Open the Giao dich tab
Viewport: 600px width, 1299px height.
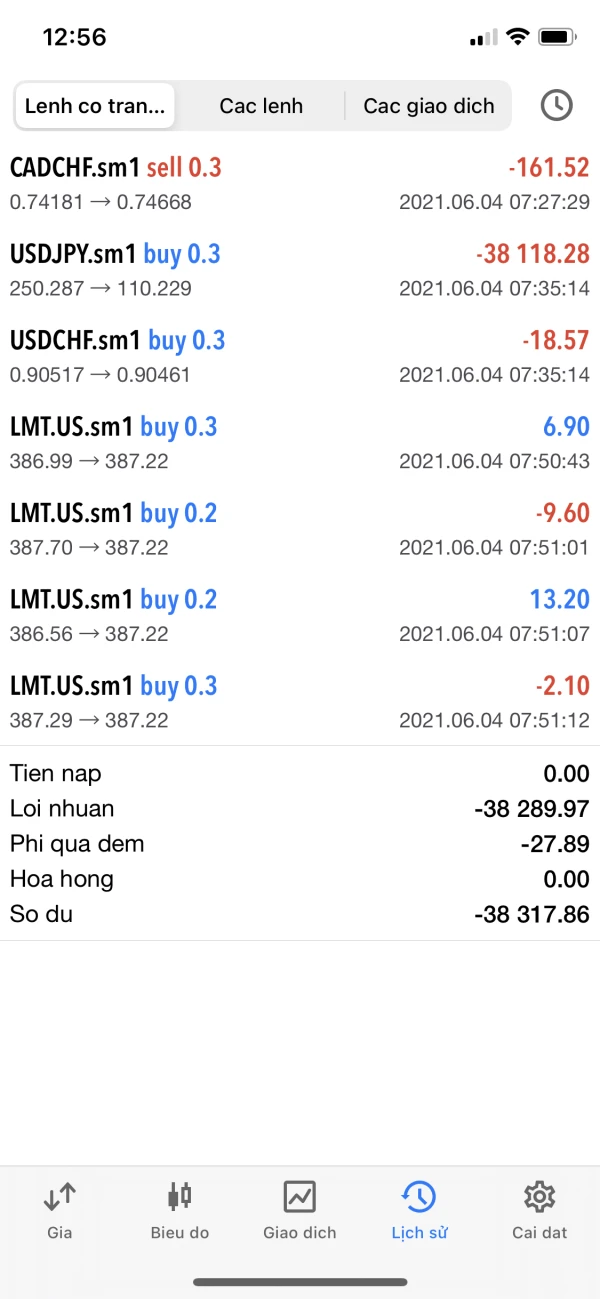coord(300,1209)
